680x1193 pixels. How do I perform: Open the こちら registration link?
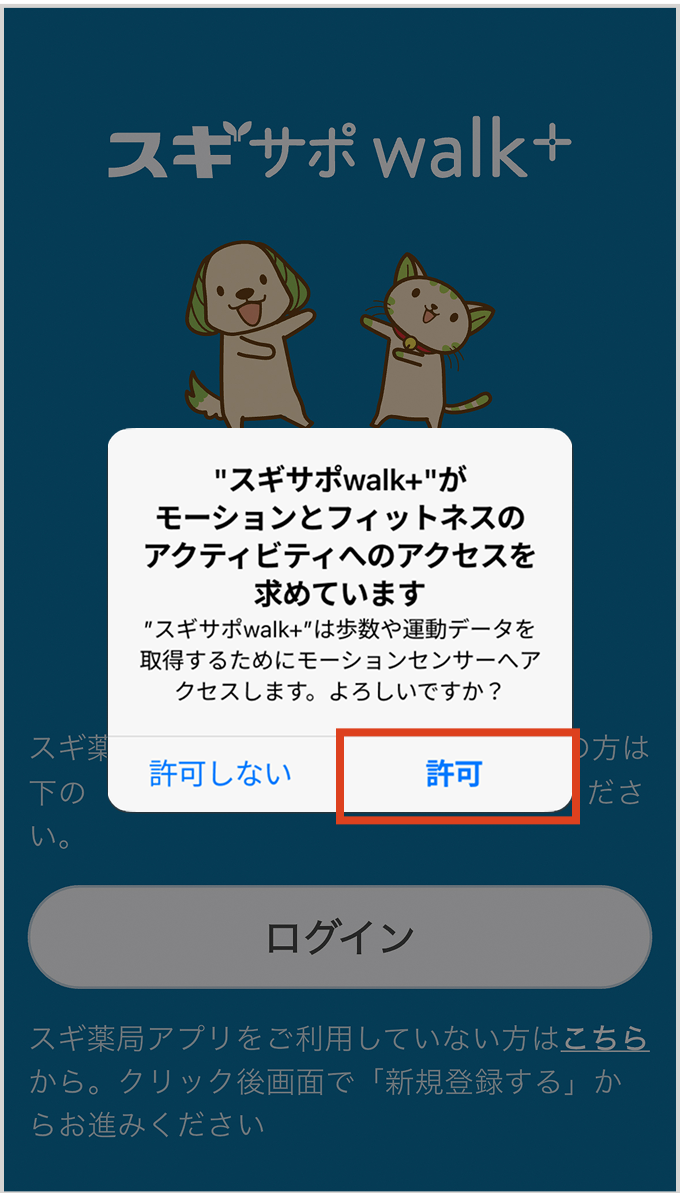point(605,1038)
